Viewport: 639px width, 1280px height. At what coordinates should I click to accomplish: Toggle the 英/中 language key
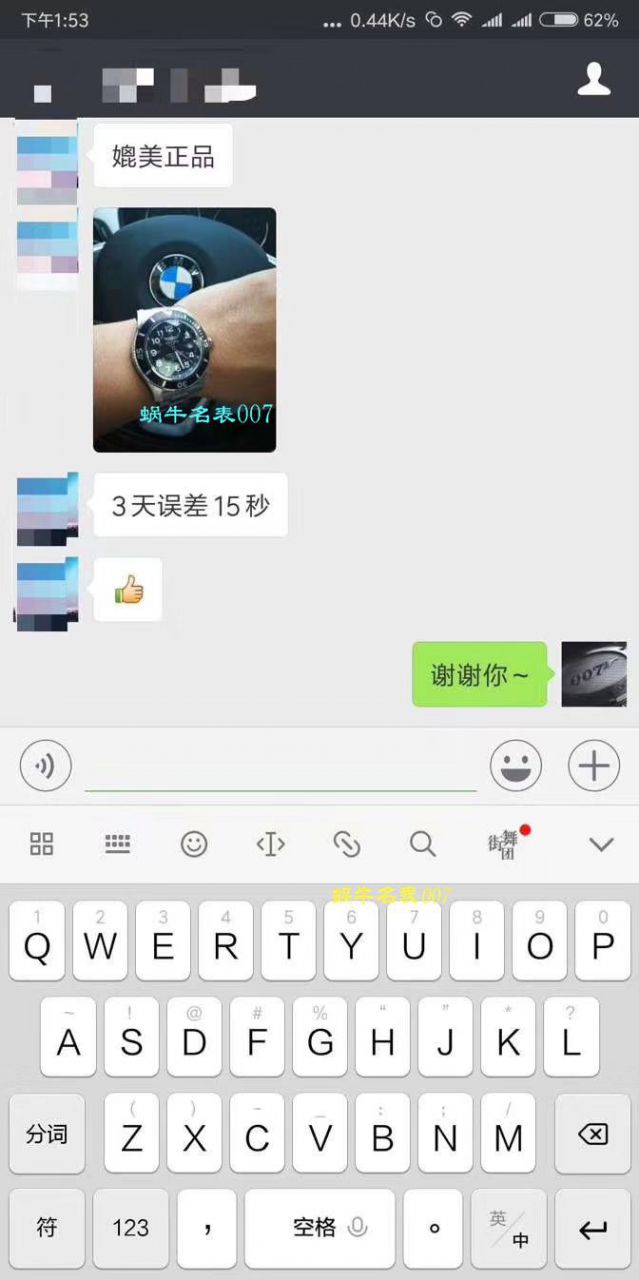(510, 1228)
